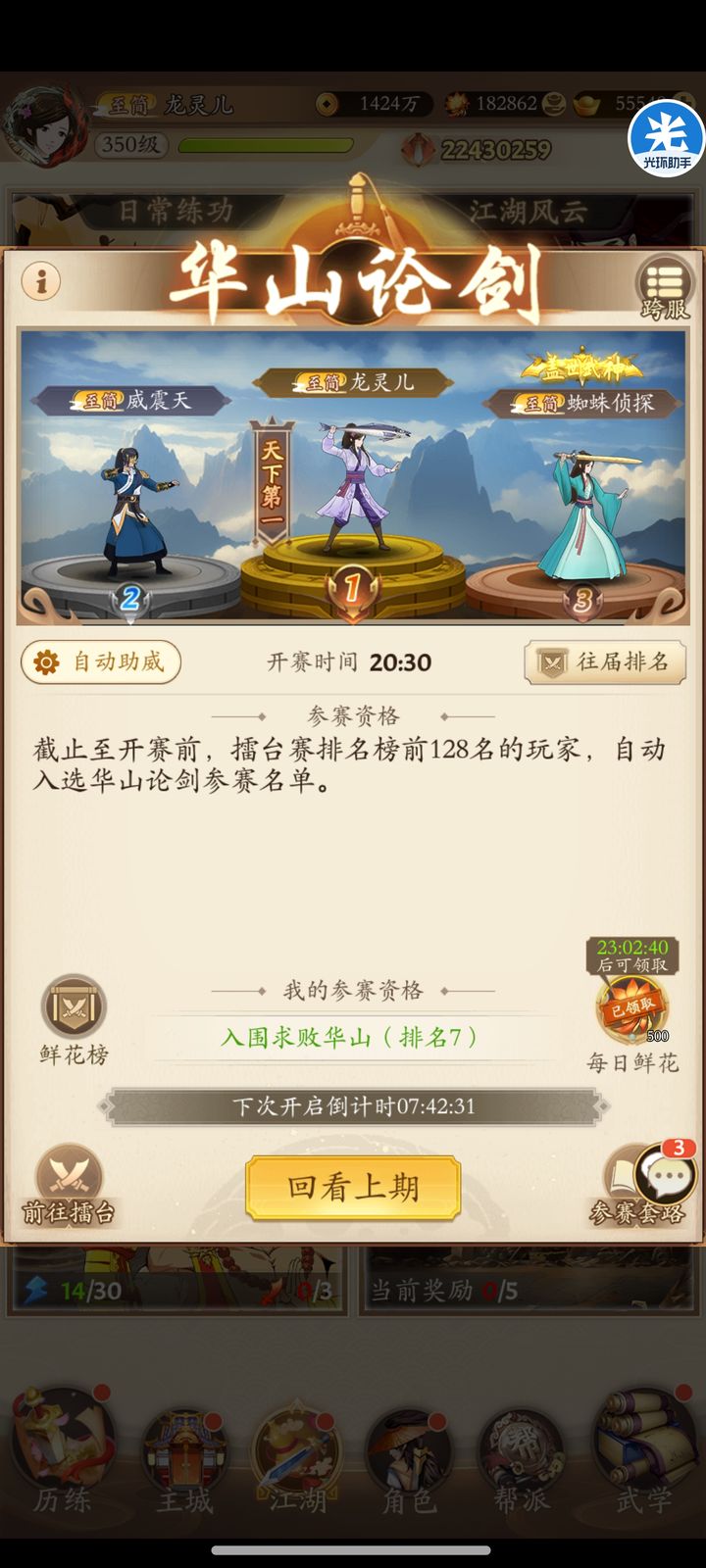
Task: Select champion 龙灵儿 on the gold platform
Action: 353,480
